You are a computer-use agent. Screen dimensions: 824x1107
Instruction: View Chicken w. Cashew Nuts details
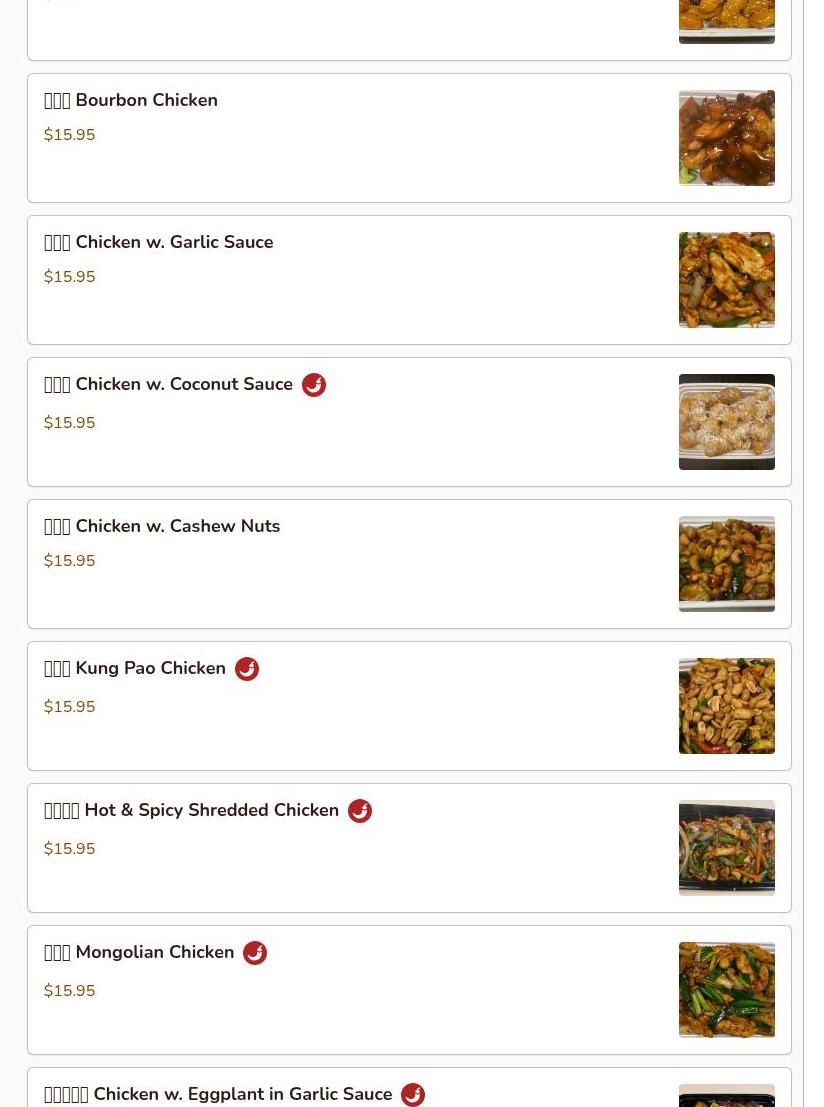point(177,527)
